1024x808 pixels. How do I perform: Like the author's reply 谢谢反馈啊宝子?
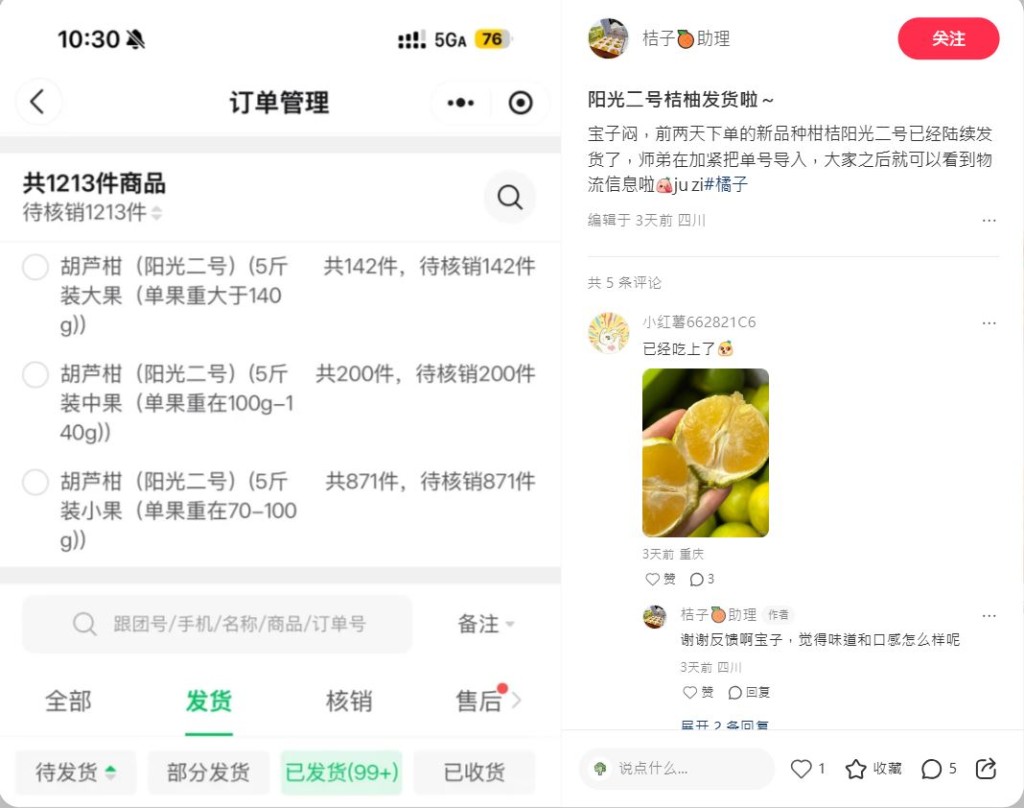698,692
